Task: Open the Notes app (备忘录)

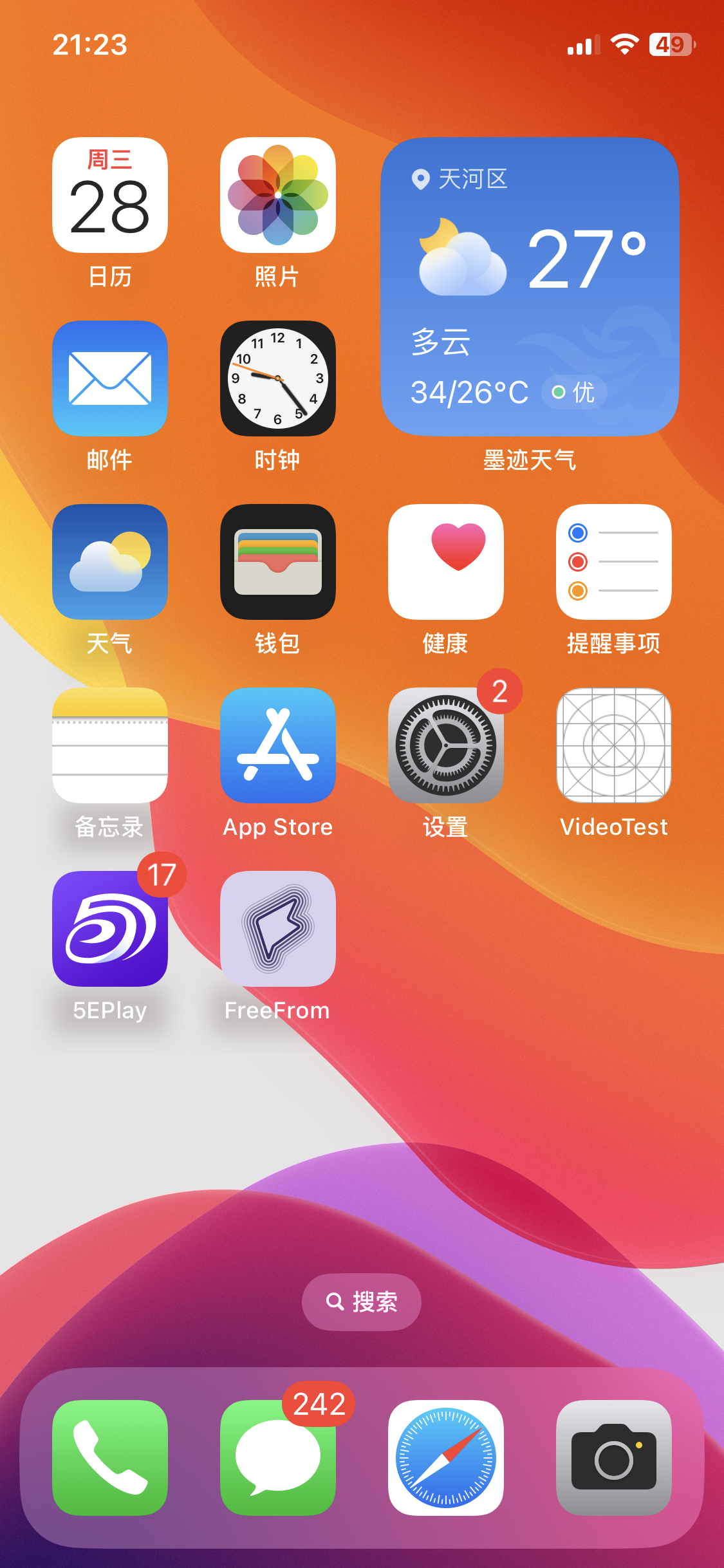Action: [x=110, y=745]
